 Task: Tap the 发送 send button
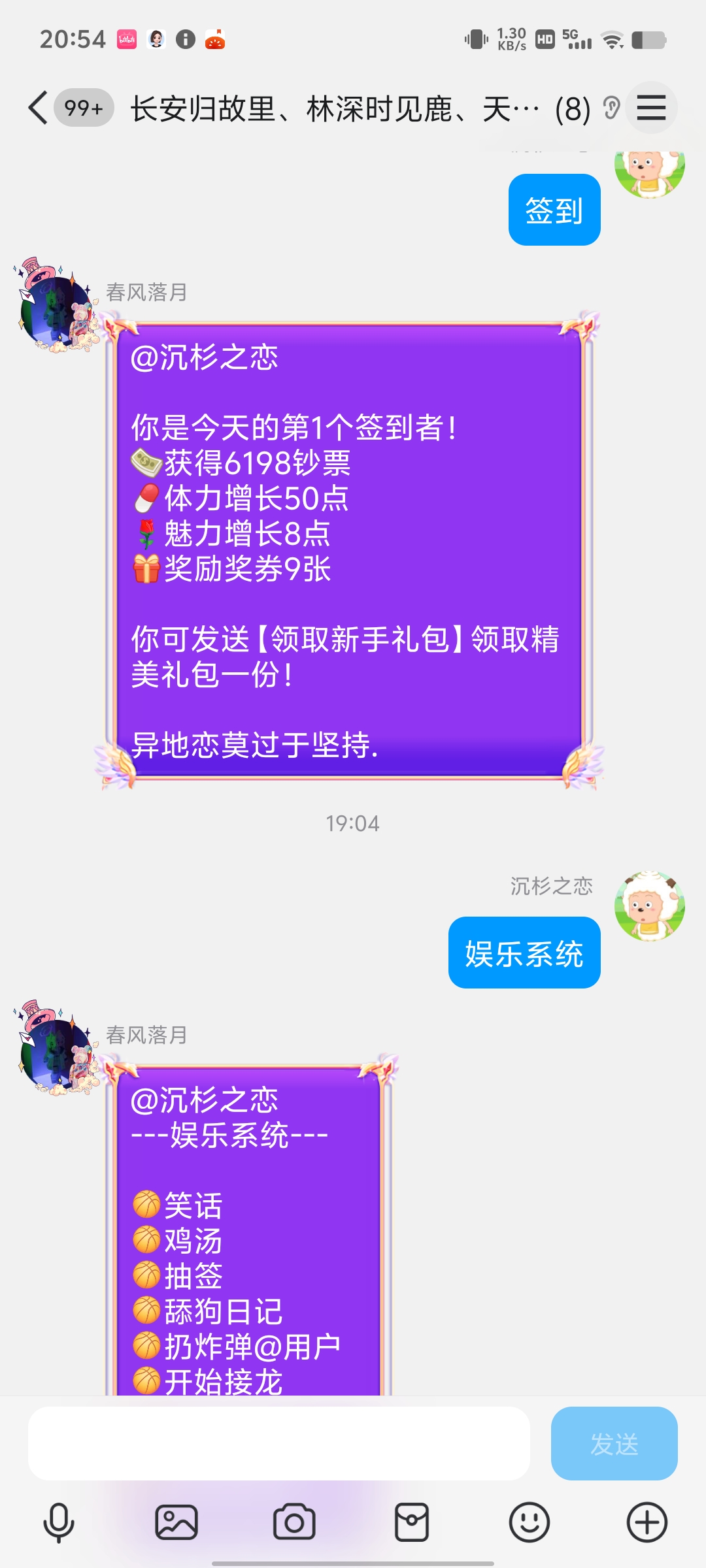click(614, 1444)
